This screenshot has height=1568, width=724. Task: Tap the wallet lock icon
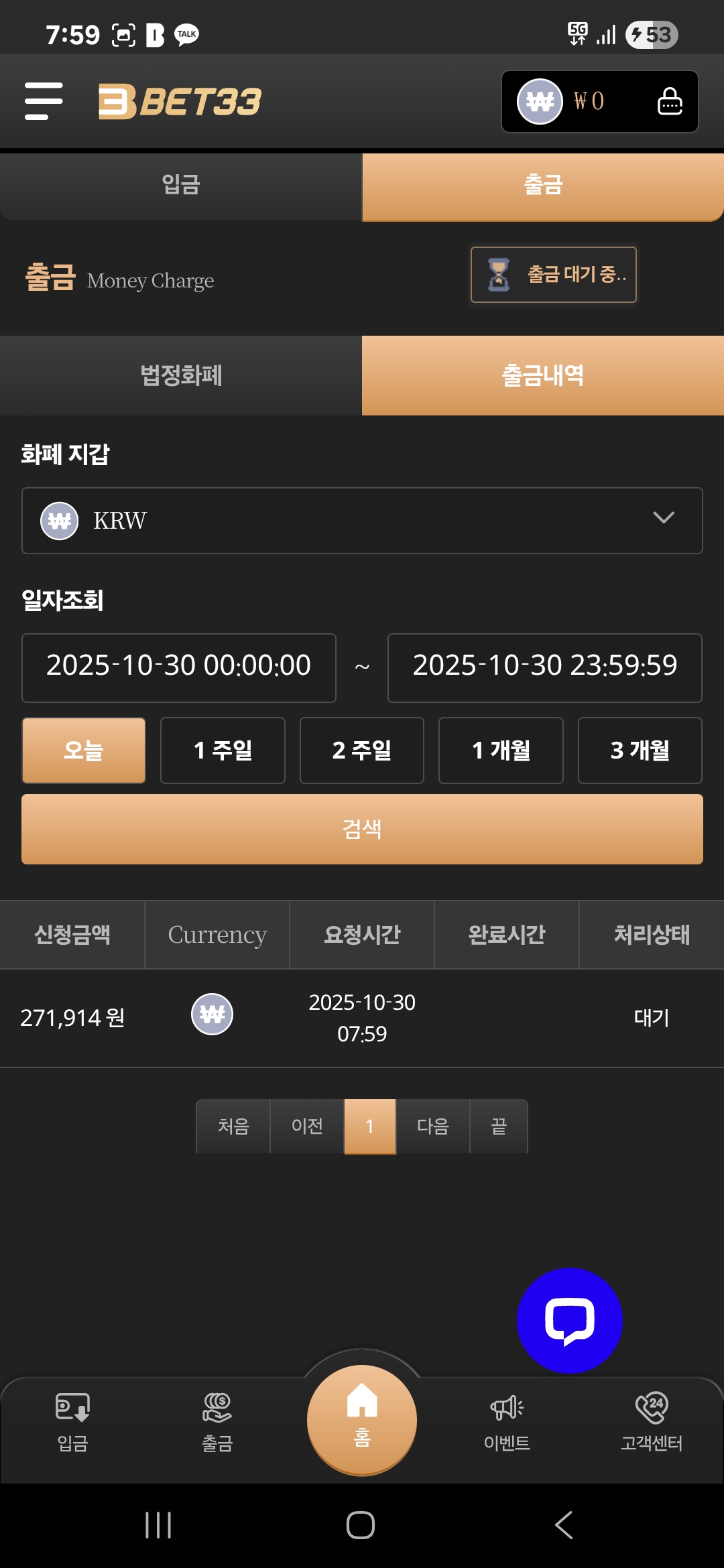point(670,101)
